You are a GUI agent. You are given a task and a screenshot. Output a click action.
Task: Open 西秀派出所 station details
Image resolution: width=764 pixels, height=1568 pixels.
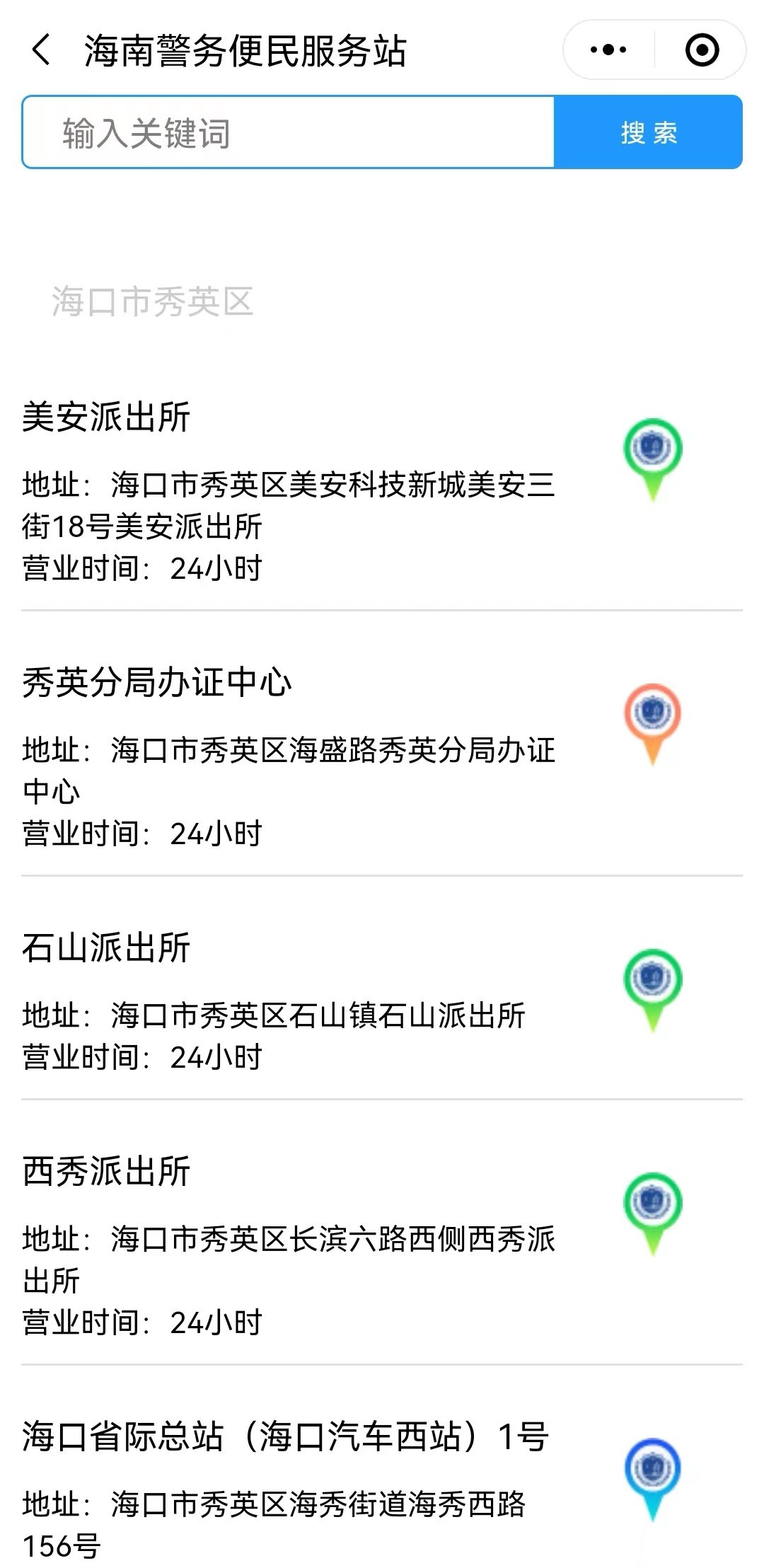coord(106,1171)
